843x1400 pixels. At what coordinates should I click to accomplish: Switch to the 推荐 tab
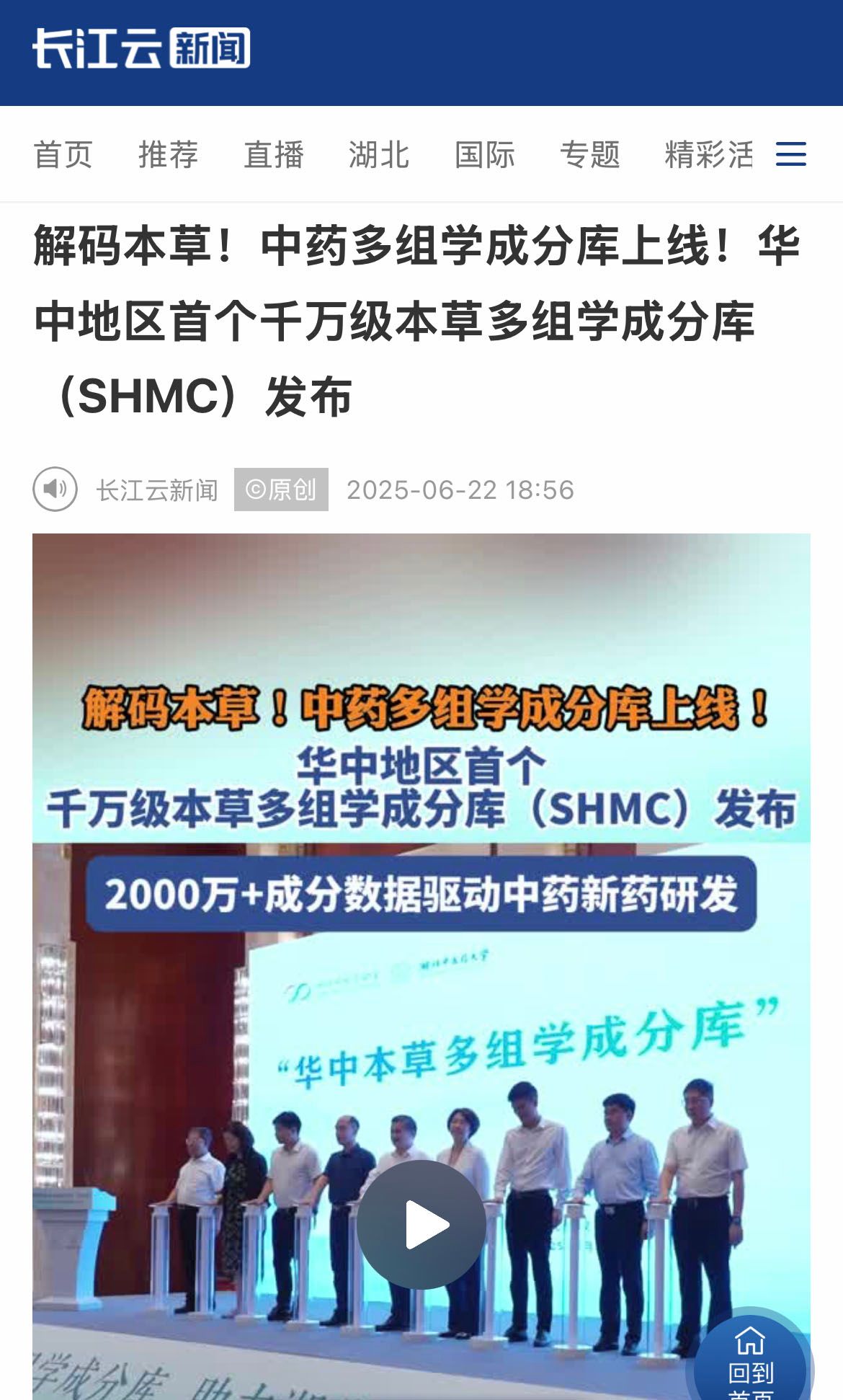pyautogui.click(x=168, y=154)
